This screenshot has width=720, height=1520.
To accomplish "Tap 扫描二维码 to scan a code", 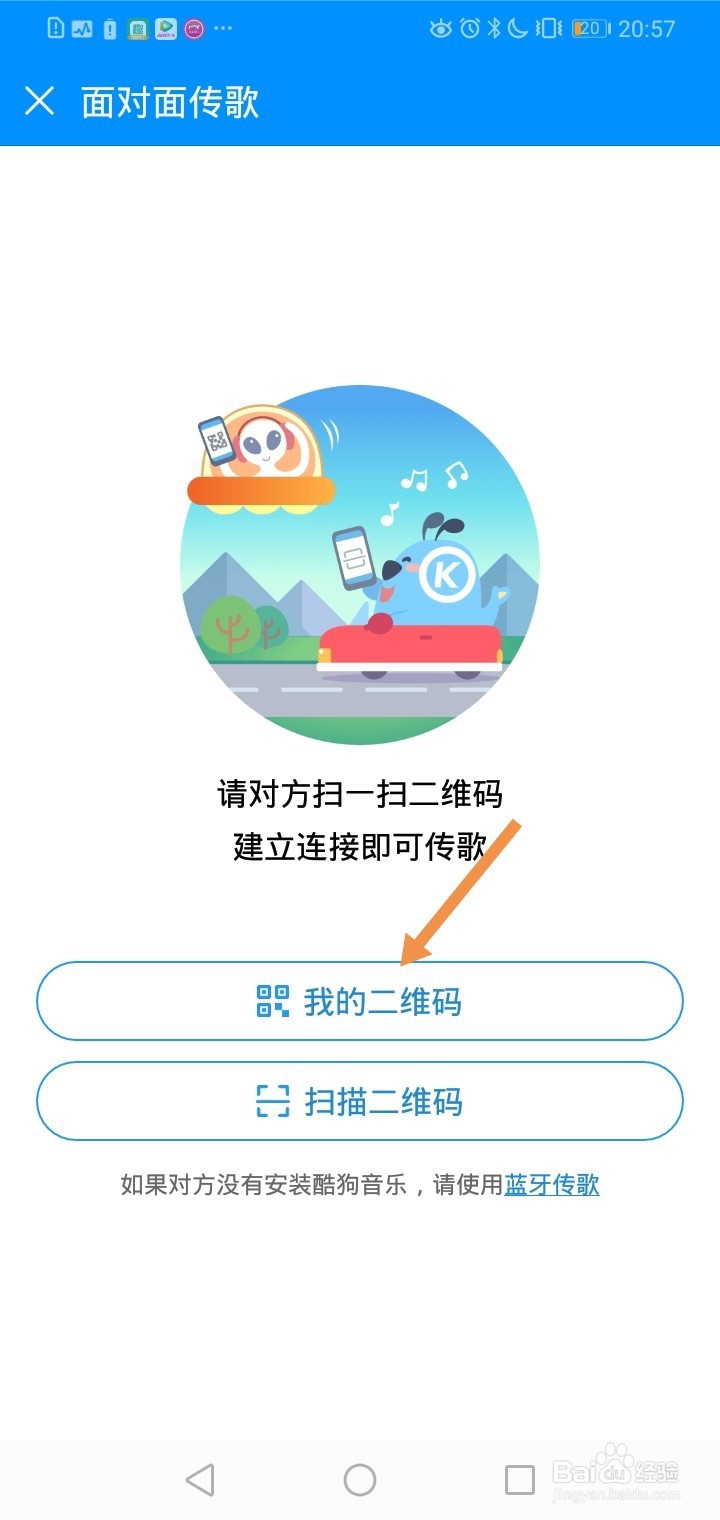I will [x=358, y=1102].
